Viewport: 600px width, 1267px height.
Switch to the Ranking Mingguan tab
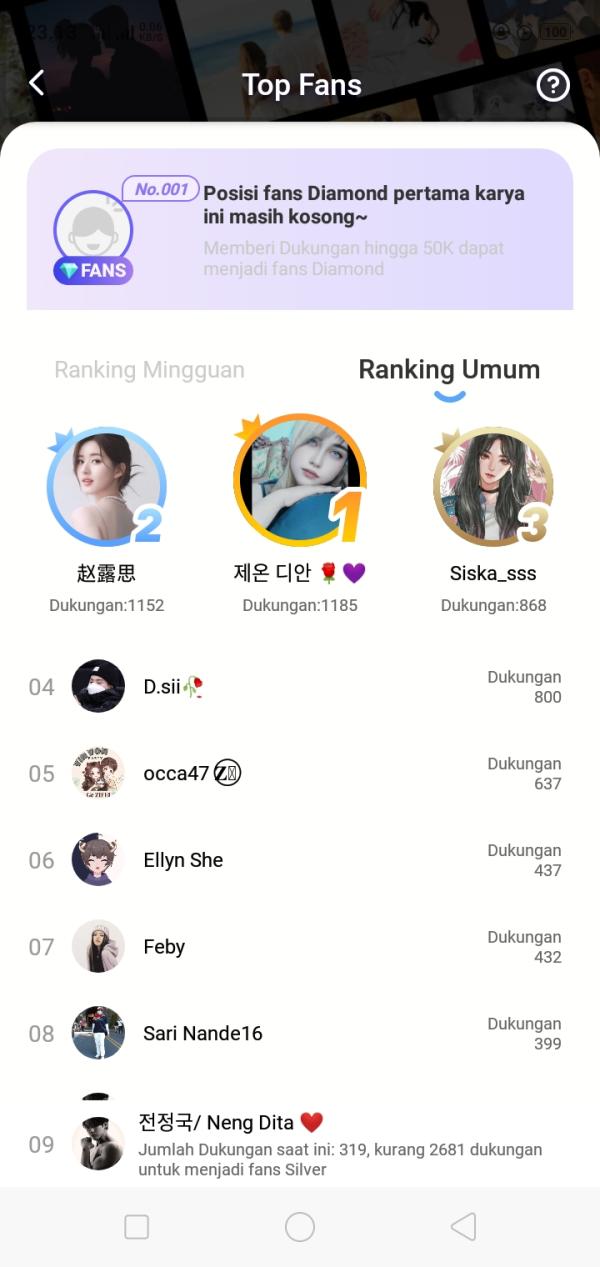point(149,370)
